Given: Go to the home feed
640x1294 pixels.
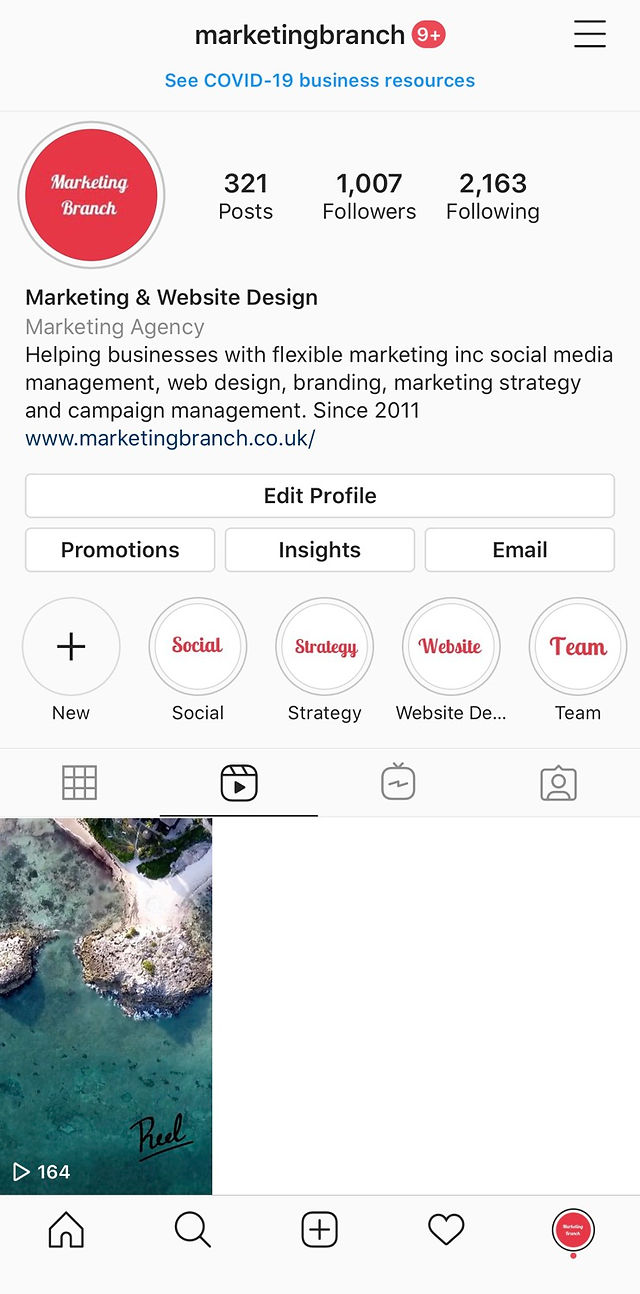Looking at the screenshot, I should pos(66,1230).
